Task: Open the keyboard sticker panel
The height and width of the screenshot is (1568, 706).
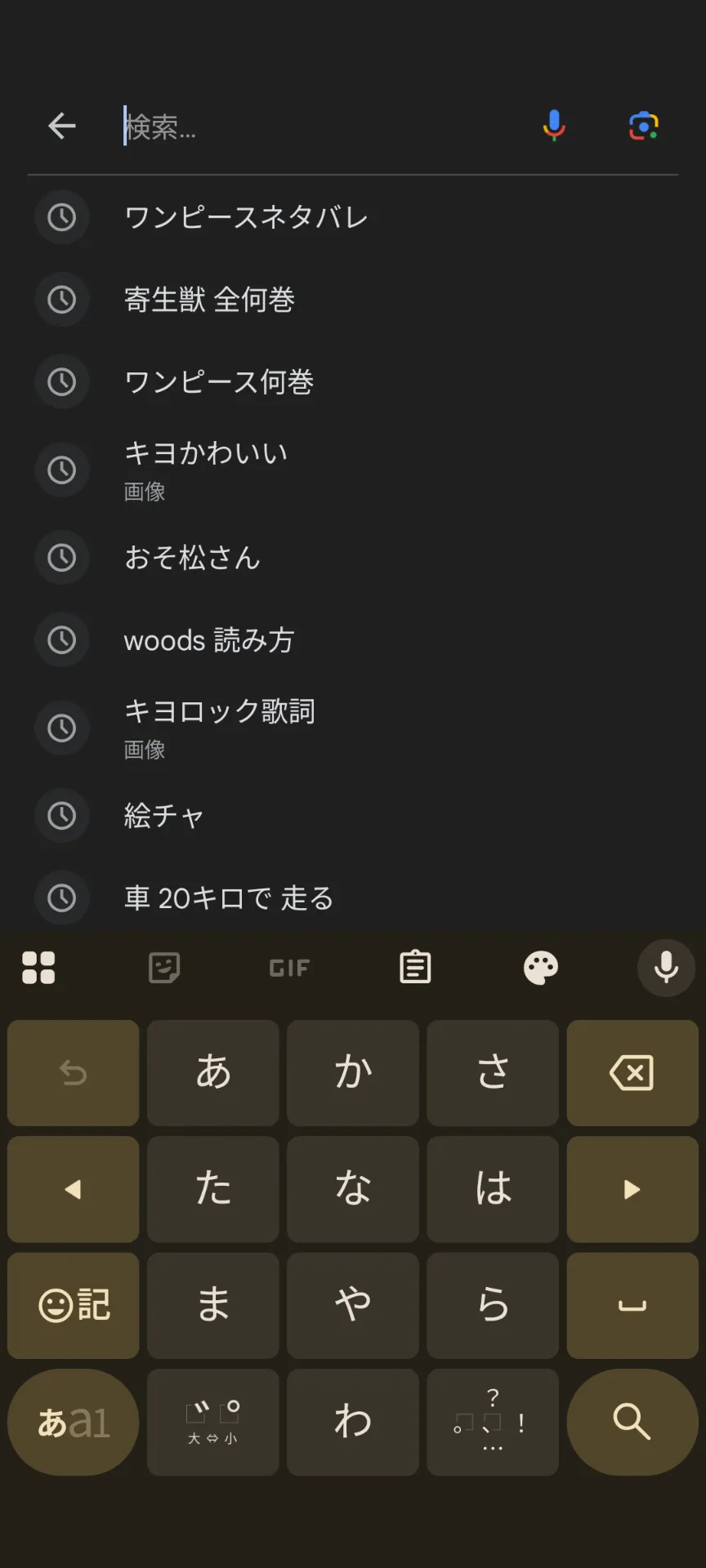Action: click(164, 968)
